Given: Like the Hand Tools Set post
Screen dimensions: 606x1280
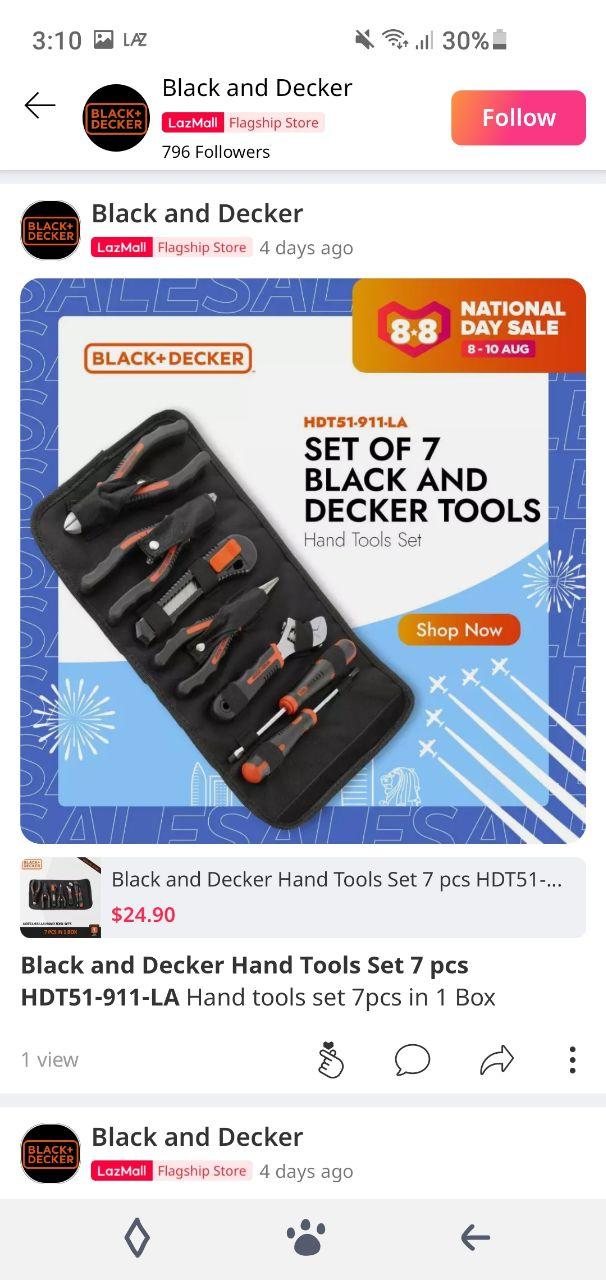Looking at the screenshot, I should [x=331, y=1060].
